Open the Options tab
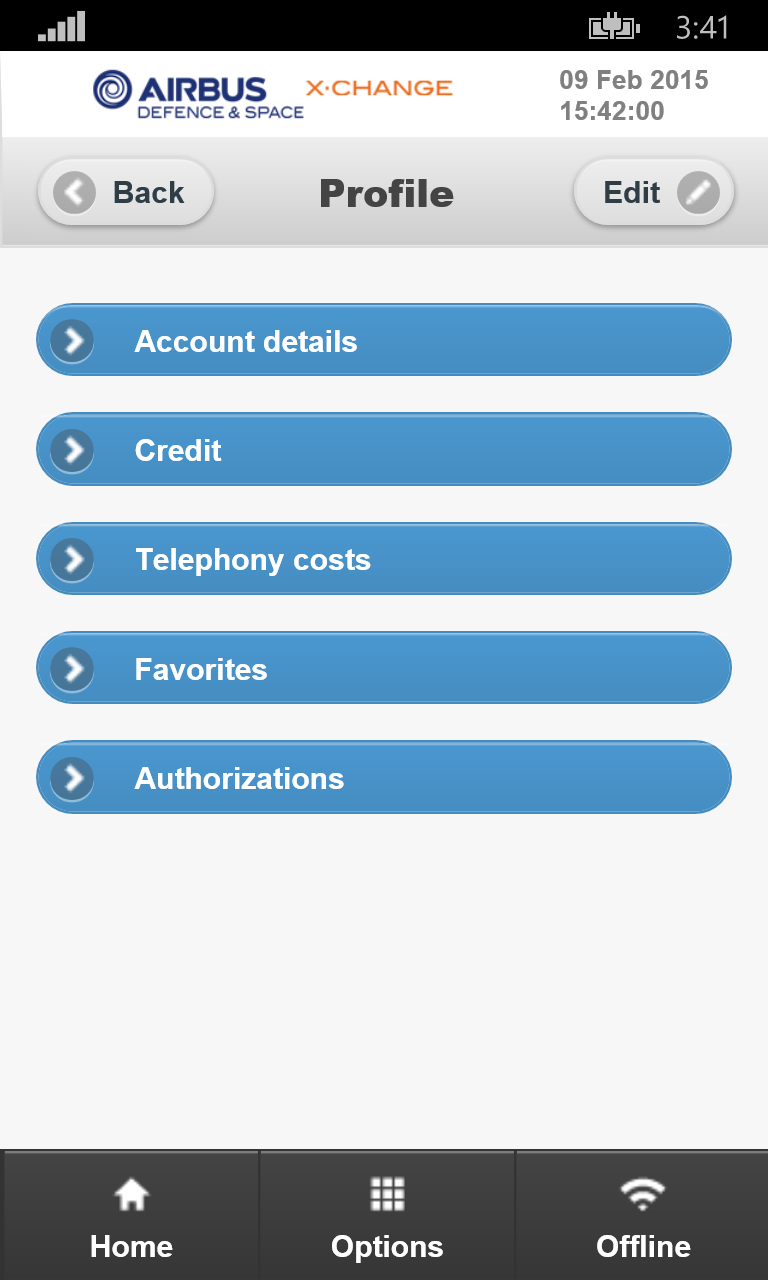Screen dimensions: 768x1280 [387, 1217]
